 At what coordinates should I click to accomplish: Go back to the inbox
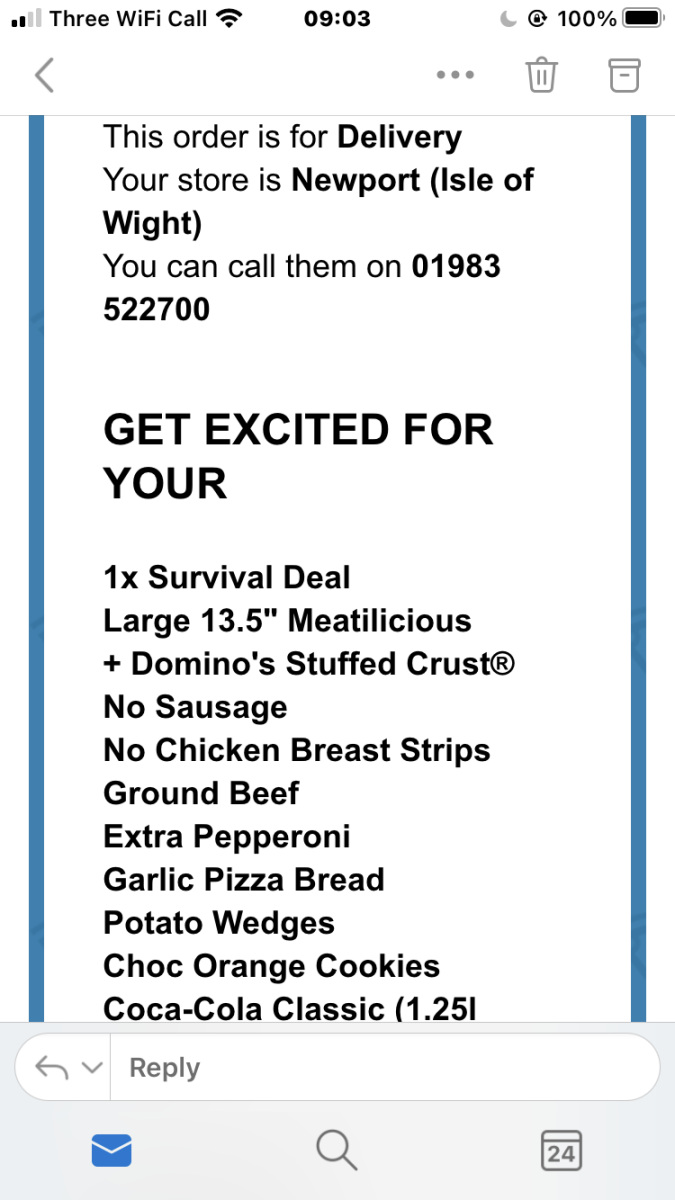tap(45, 75)
